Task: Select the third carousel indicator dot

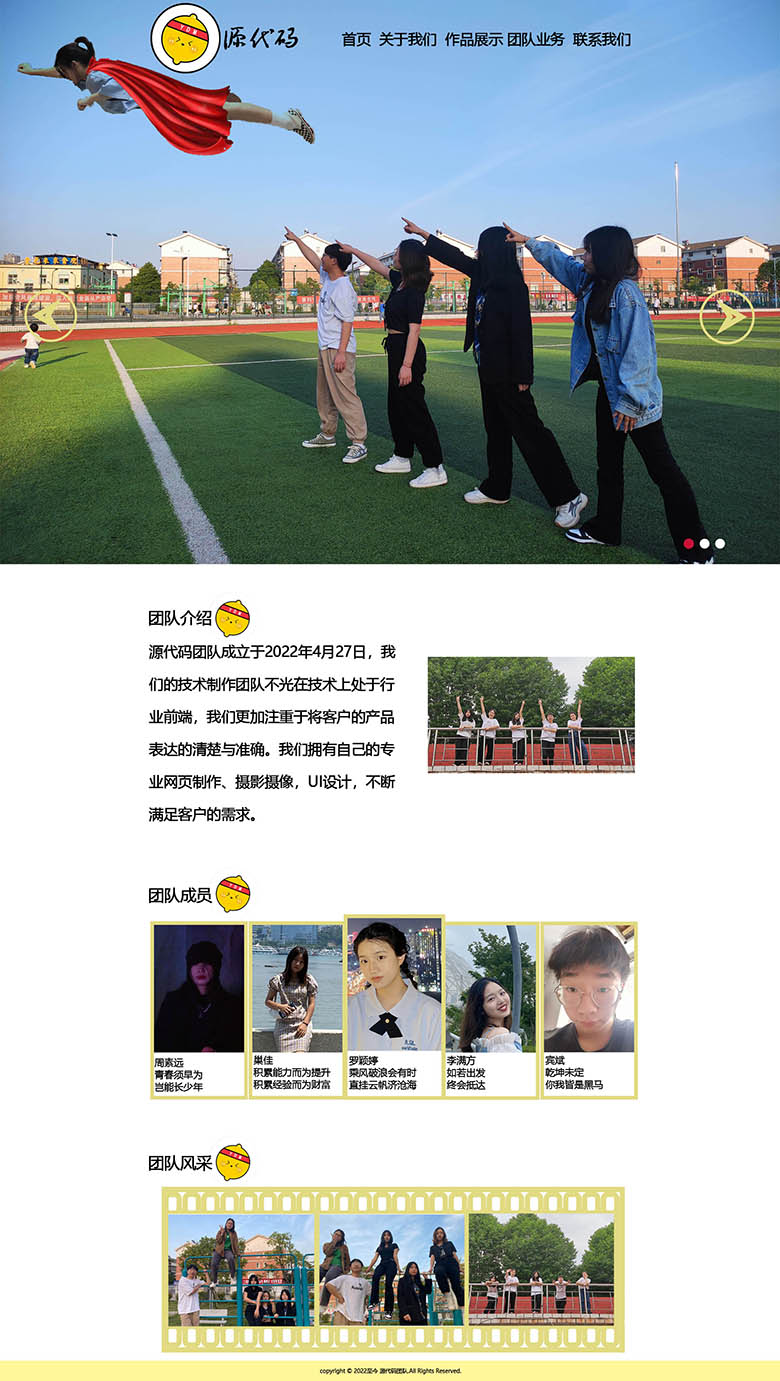Action: click(x=720, y=544)
